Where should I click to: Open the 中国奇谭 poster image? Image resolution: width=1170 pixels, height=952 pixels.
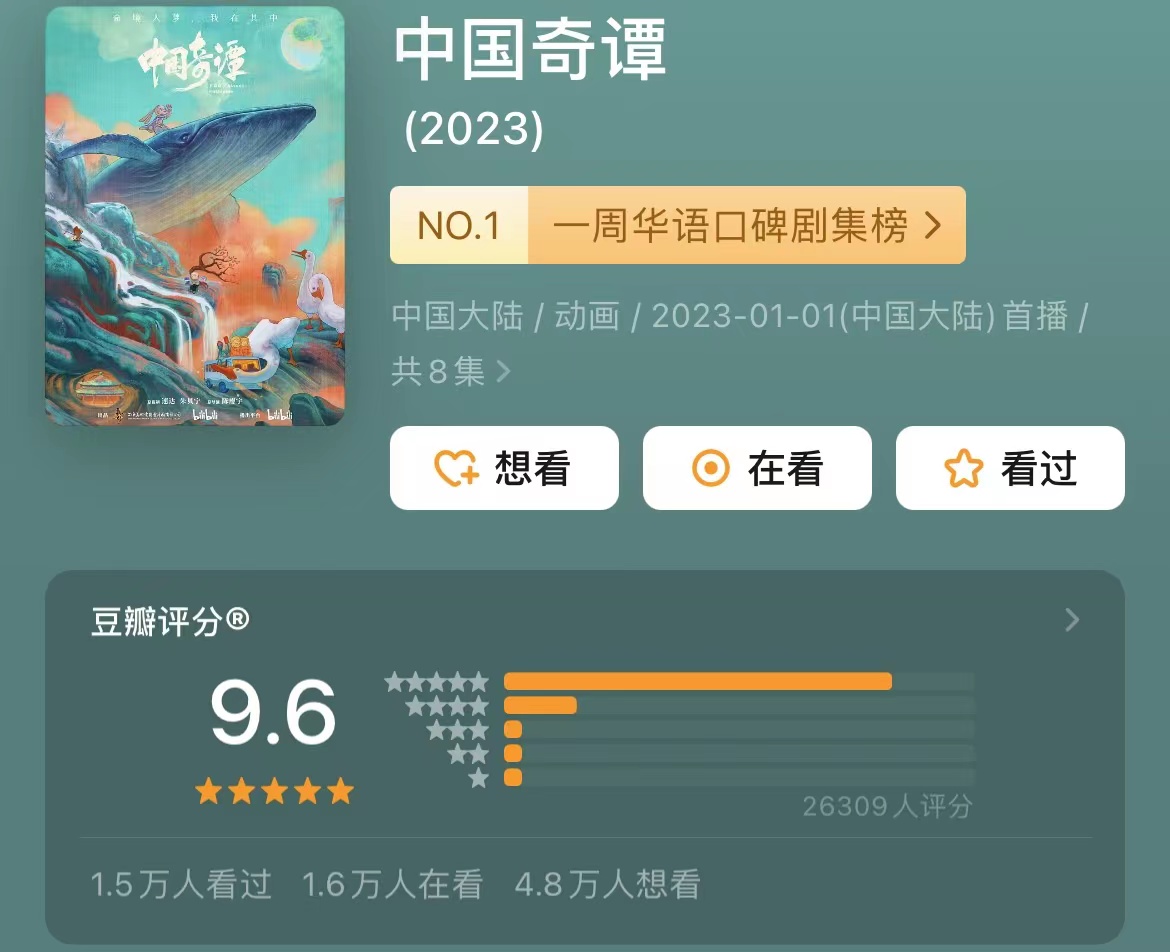click(x=195, y=216)
